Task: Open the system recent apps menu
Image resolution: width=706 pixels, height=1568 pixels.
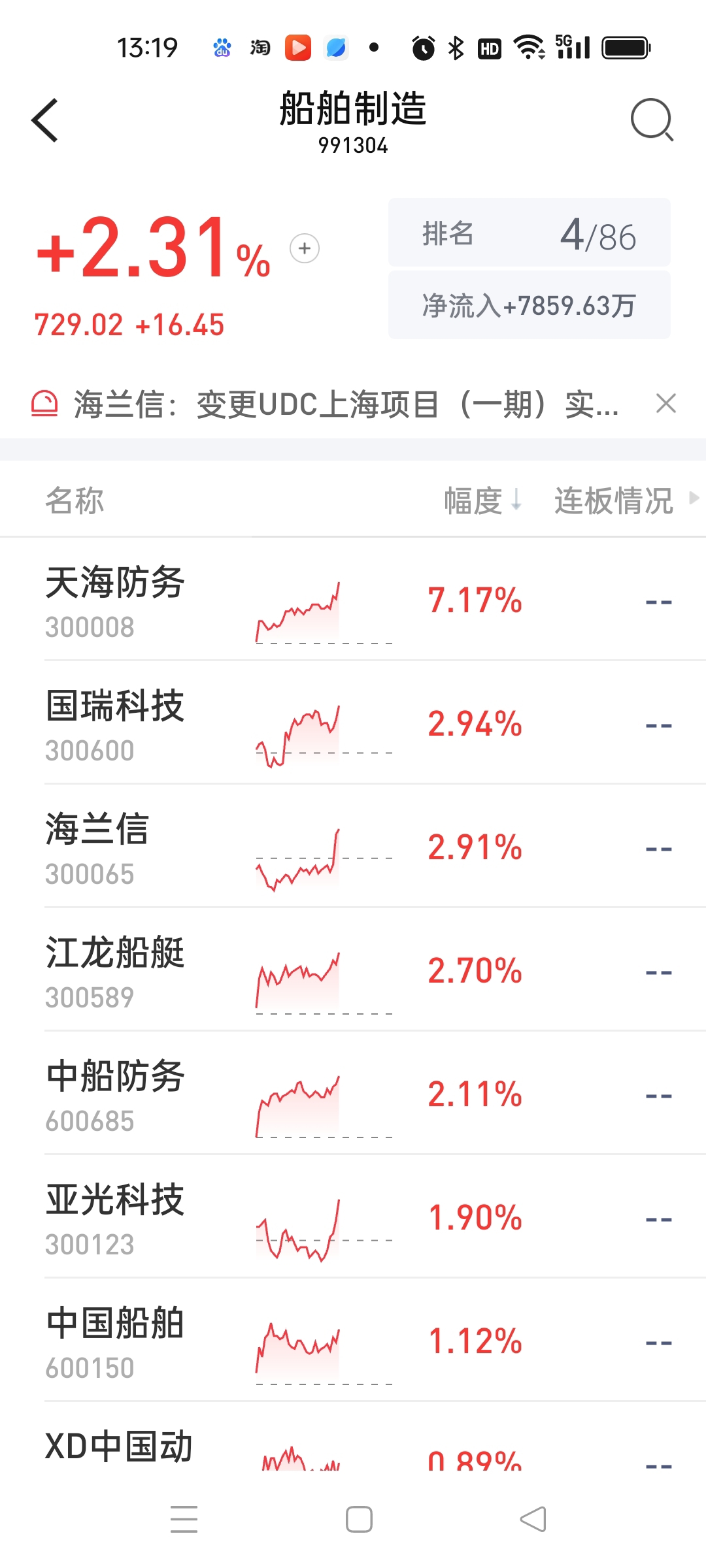Action: point(184,1519)
